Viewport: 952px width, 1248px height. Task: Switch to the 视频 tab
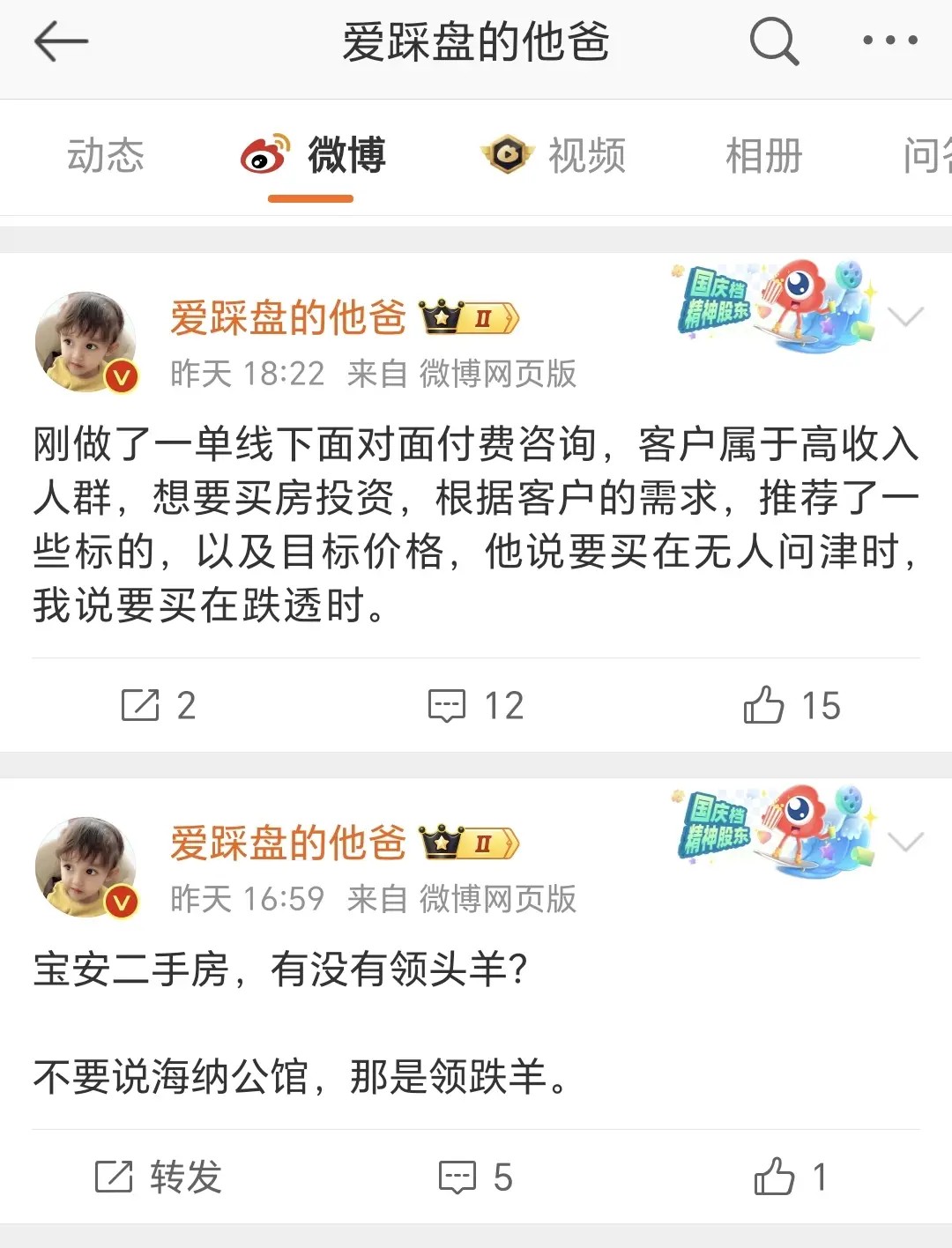tap(554, 156)
